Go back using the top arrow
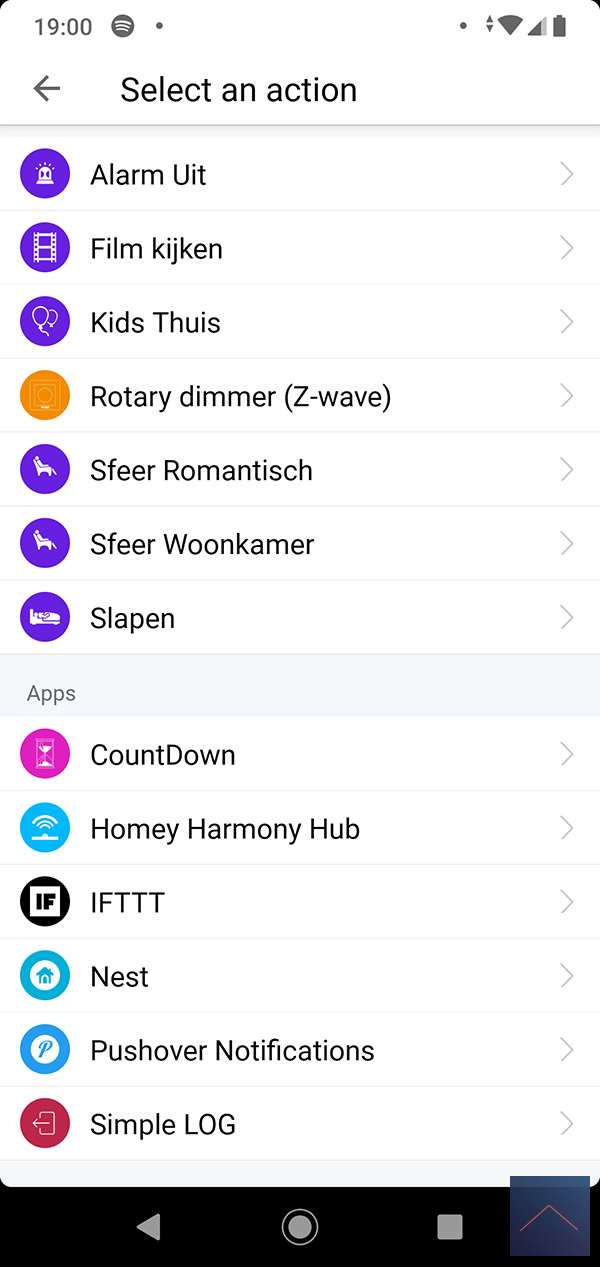Screen dimensions: 600x1267 click(47, 89)
